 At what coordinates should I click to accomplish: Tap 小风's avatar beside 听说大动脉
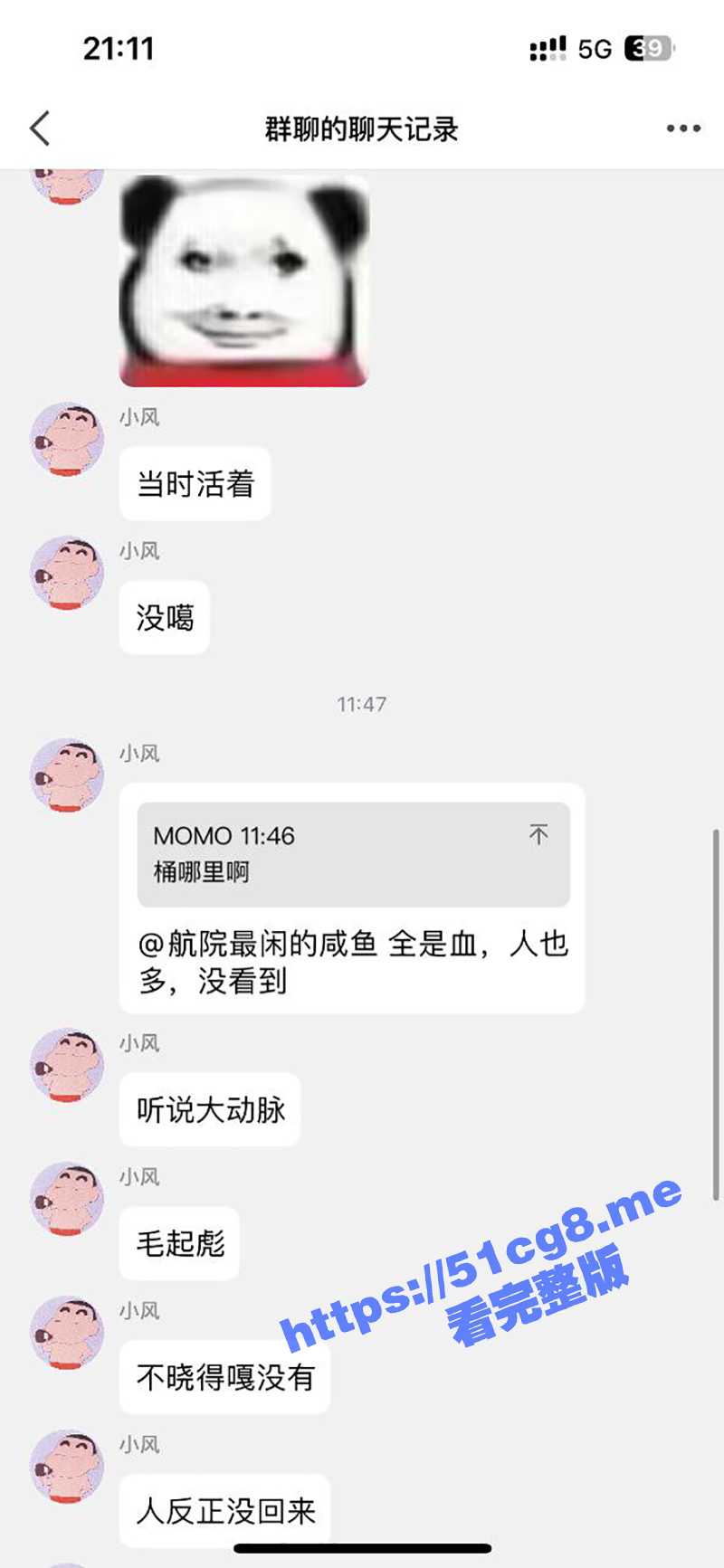(x=67, y=1065)
